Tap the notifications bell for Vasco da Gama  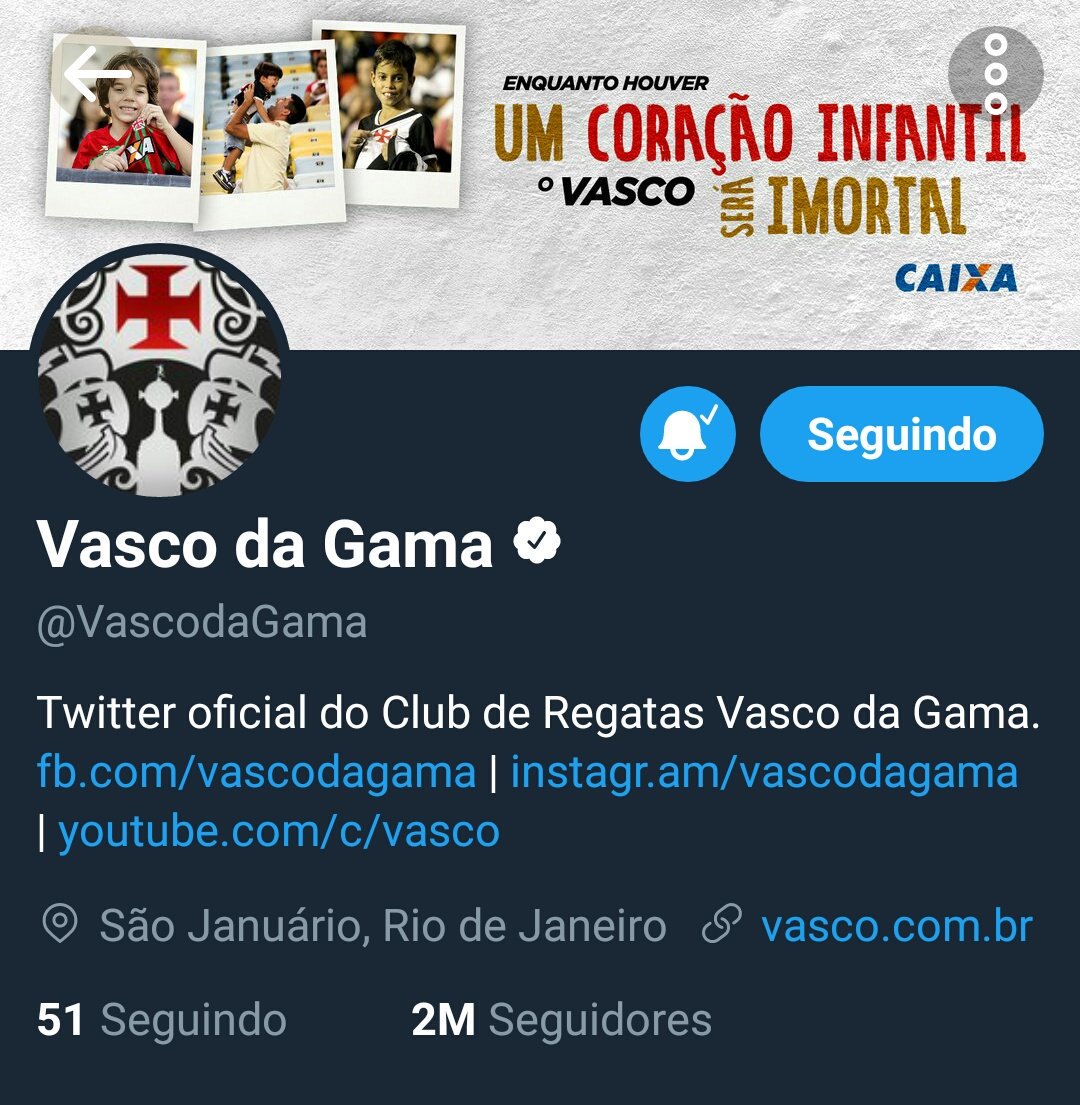click(688, 434)
